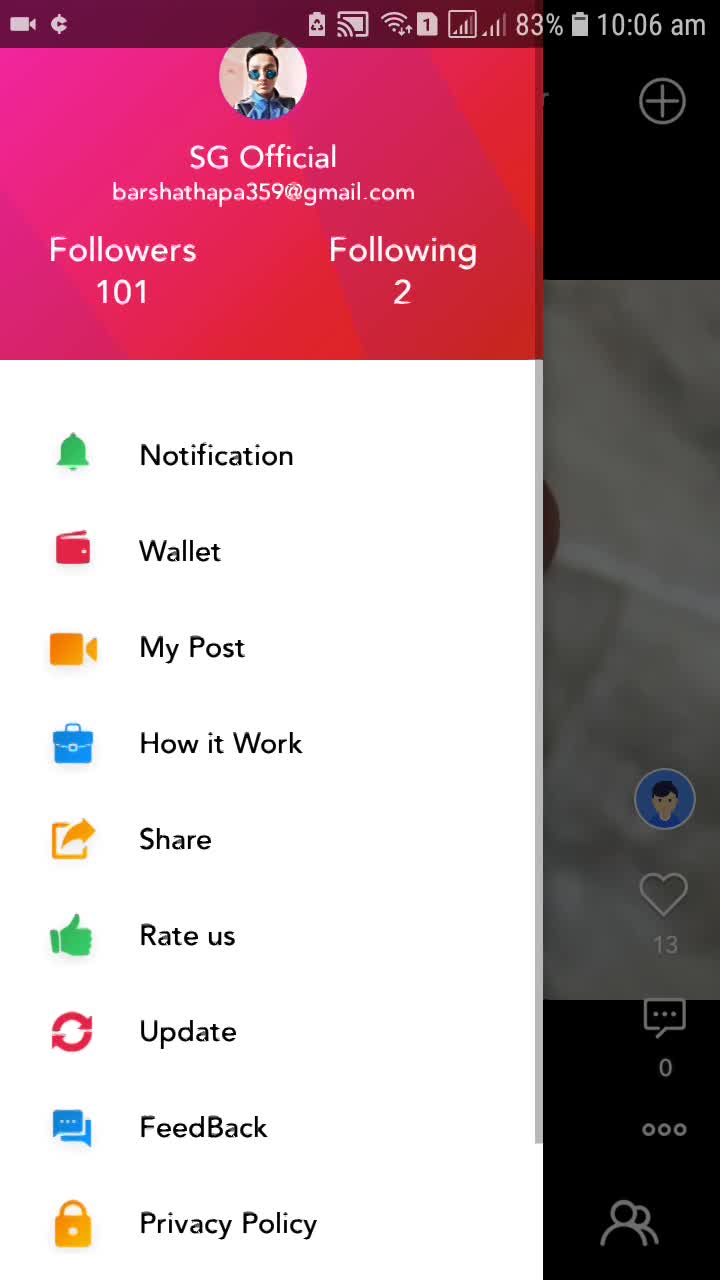Open FeedBack
Image resolution: width=720 pixels, height=1280 pixels.
[203, 1127]
